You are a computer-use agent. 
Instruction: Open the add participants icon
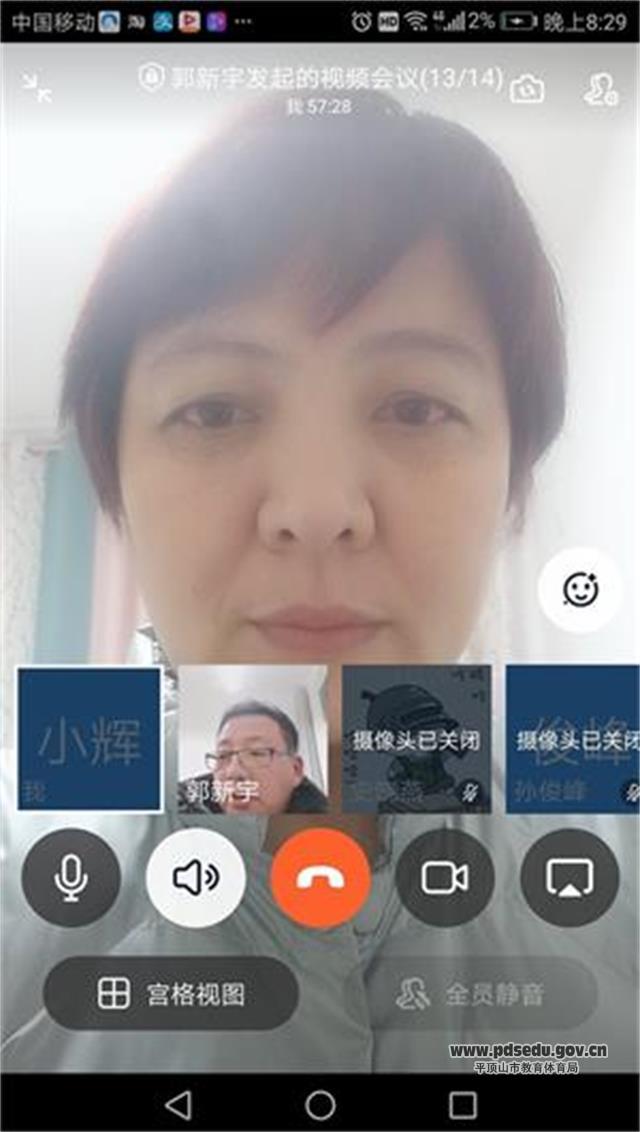tap(601, 90)
